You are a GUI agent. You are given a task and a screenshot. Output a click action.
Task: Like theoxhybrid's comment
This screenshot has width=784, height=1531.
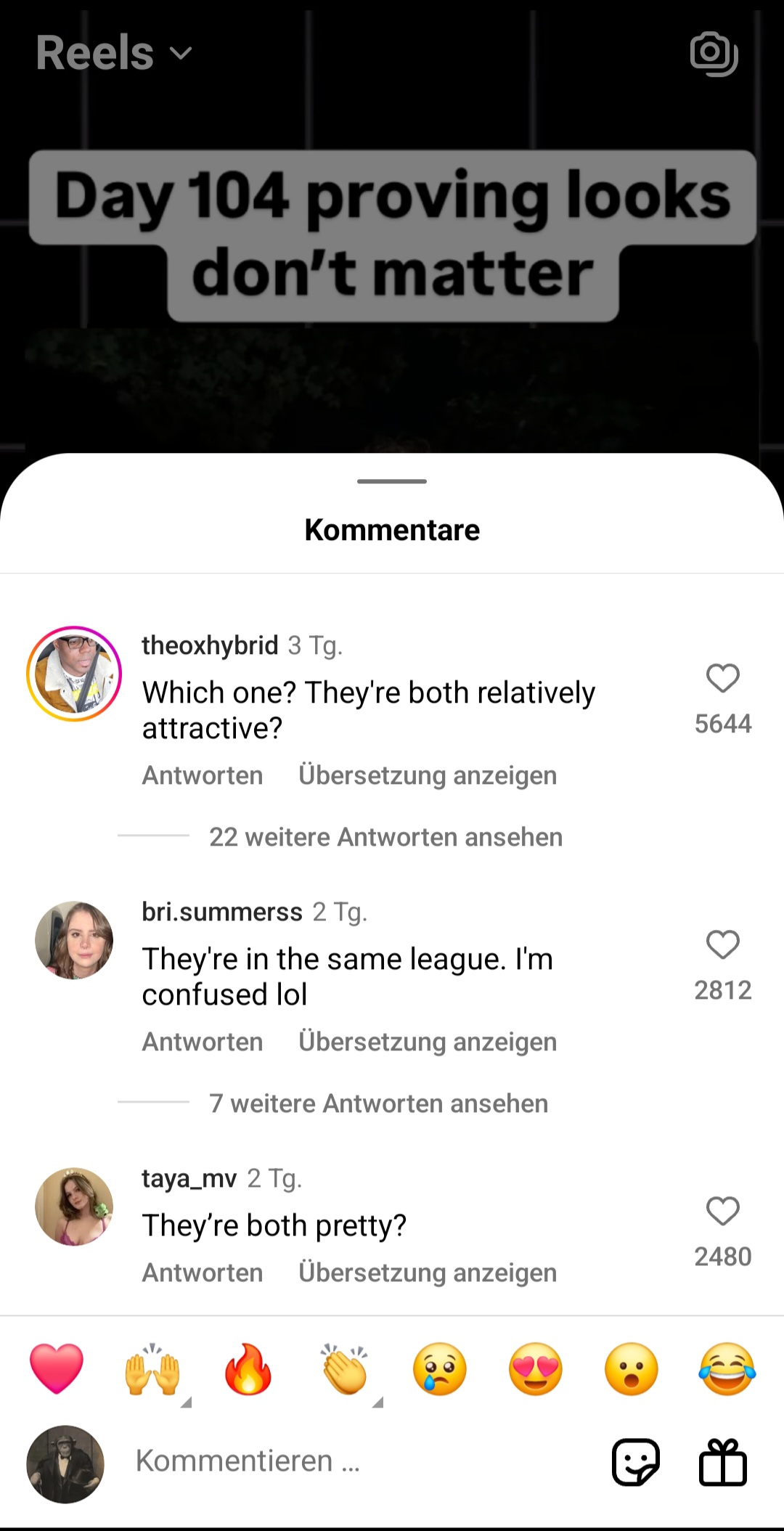(722, 679)
